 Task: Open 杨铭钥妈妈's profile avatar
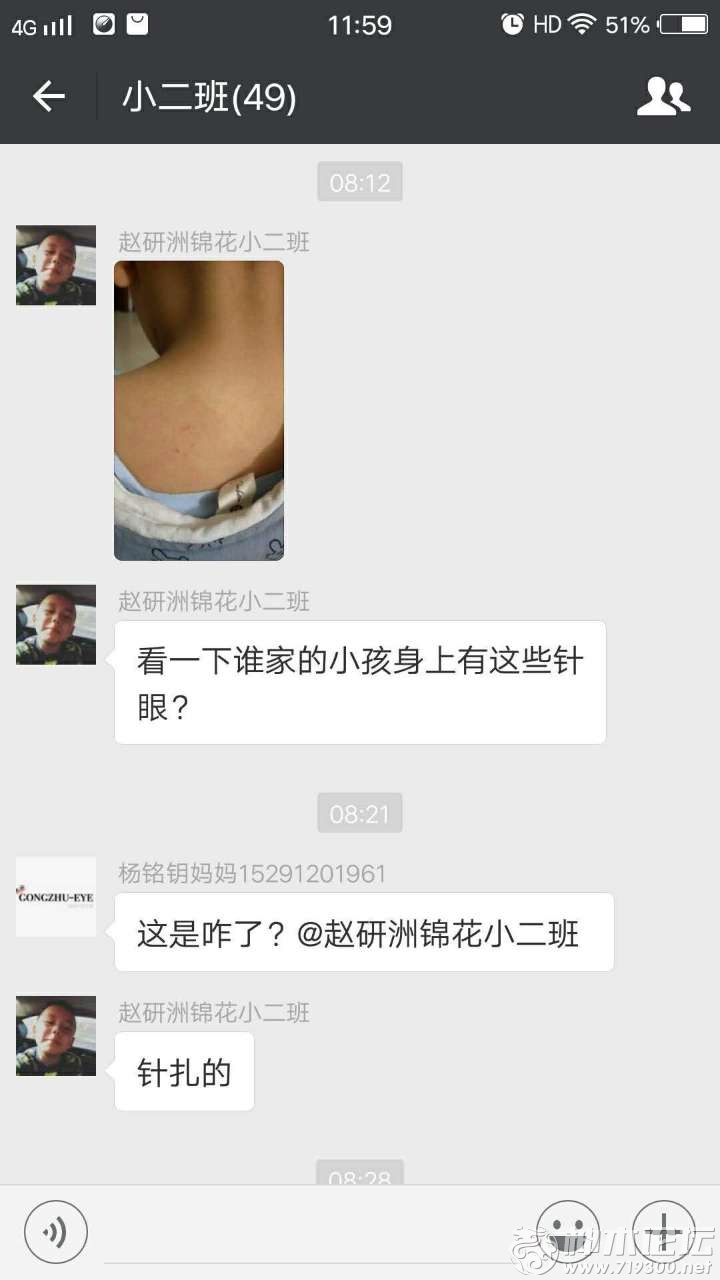click(x=56, y=897)
